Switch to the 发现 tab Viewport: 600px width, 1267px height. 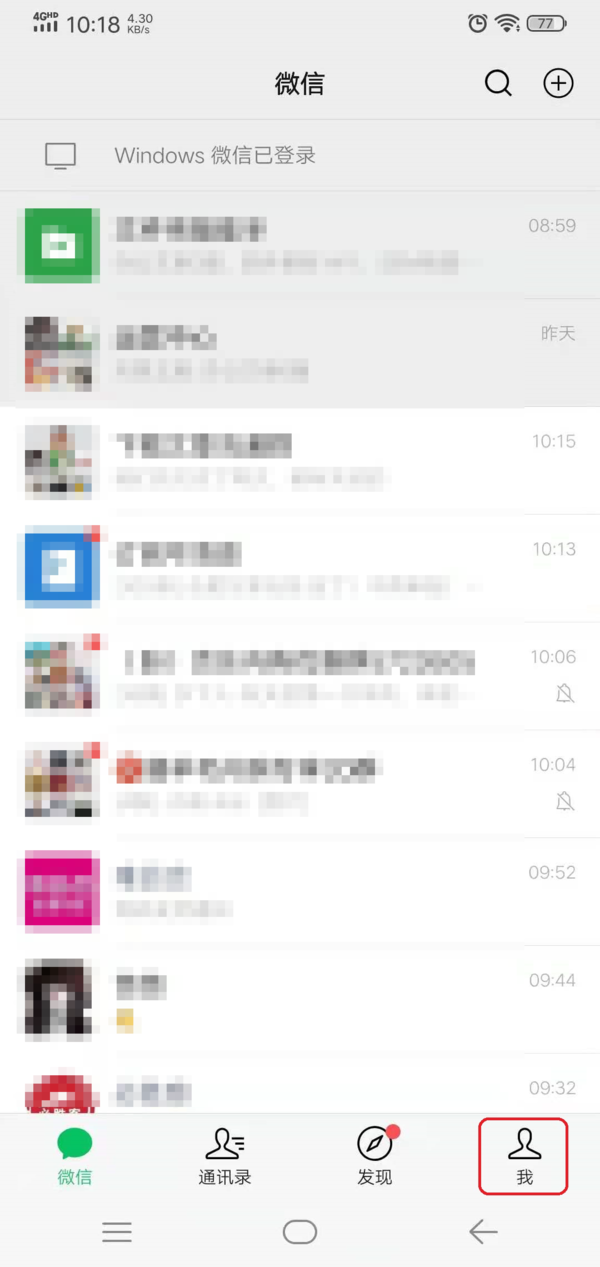(x=375, y=1156)
